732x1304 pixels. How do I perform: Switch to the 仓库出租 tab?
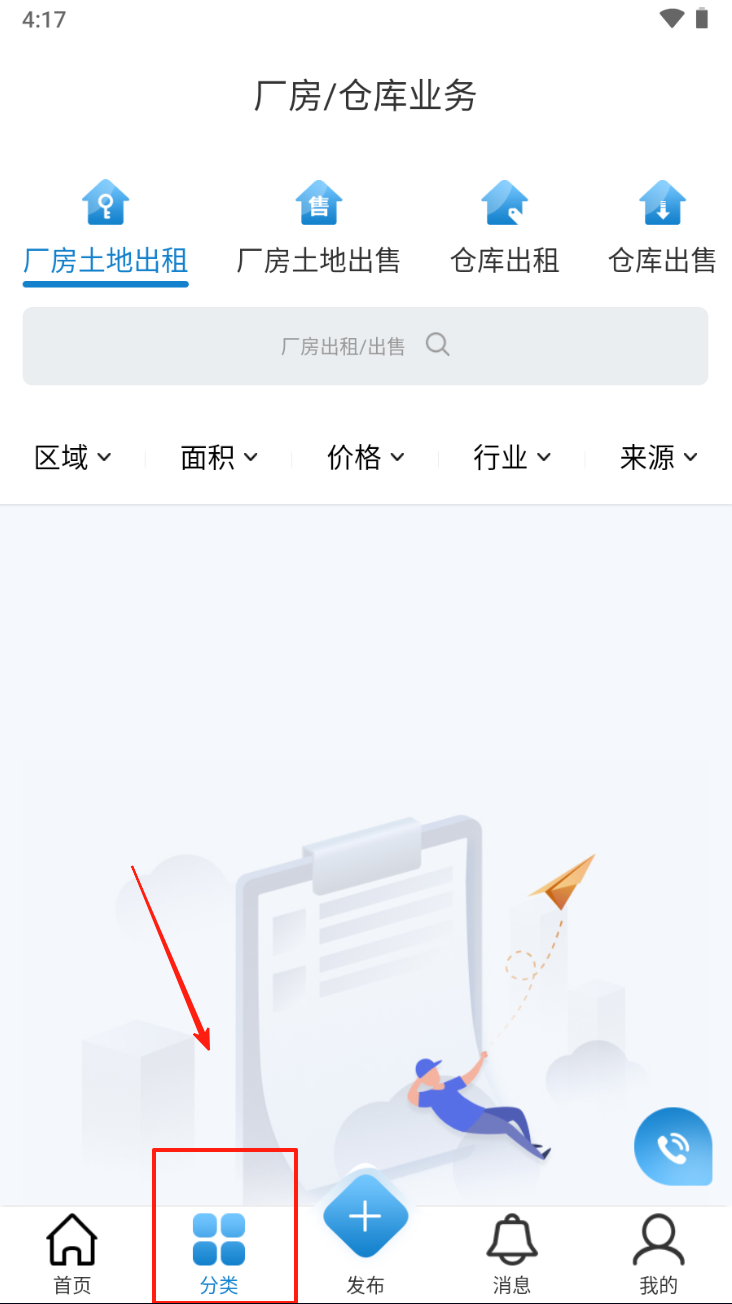(x=504, y=230)
